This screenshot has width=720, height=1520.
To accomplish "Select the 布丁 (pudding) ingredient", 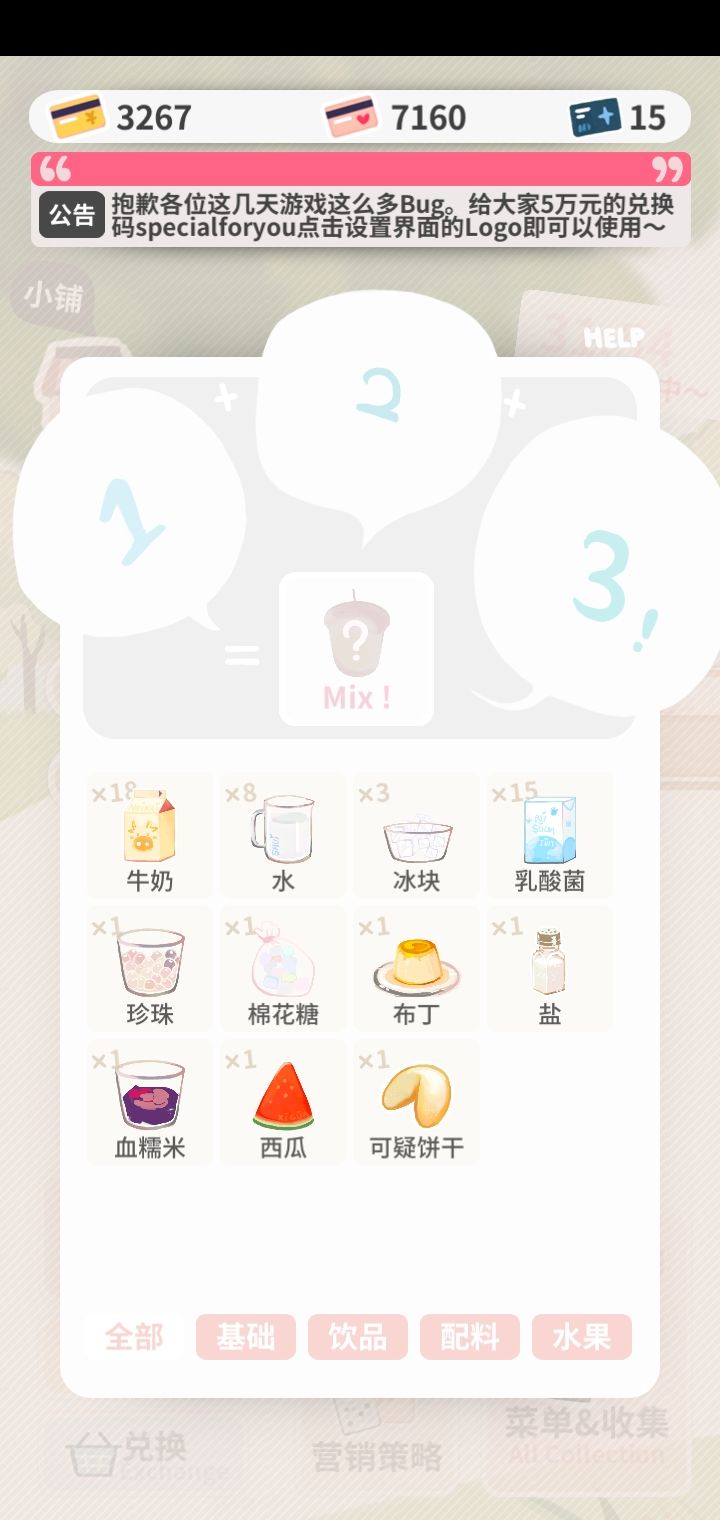I will [x=415, y=967].
